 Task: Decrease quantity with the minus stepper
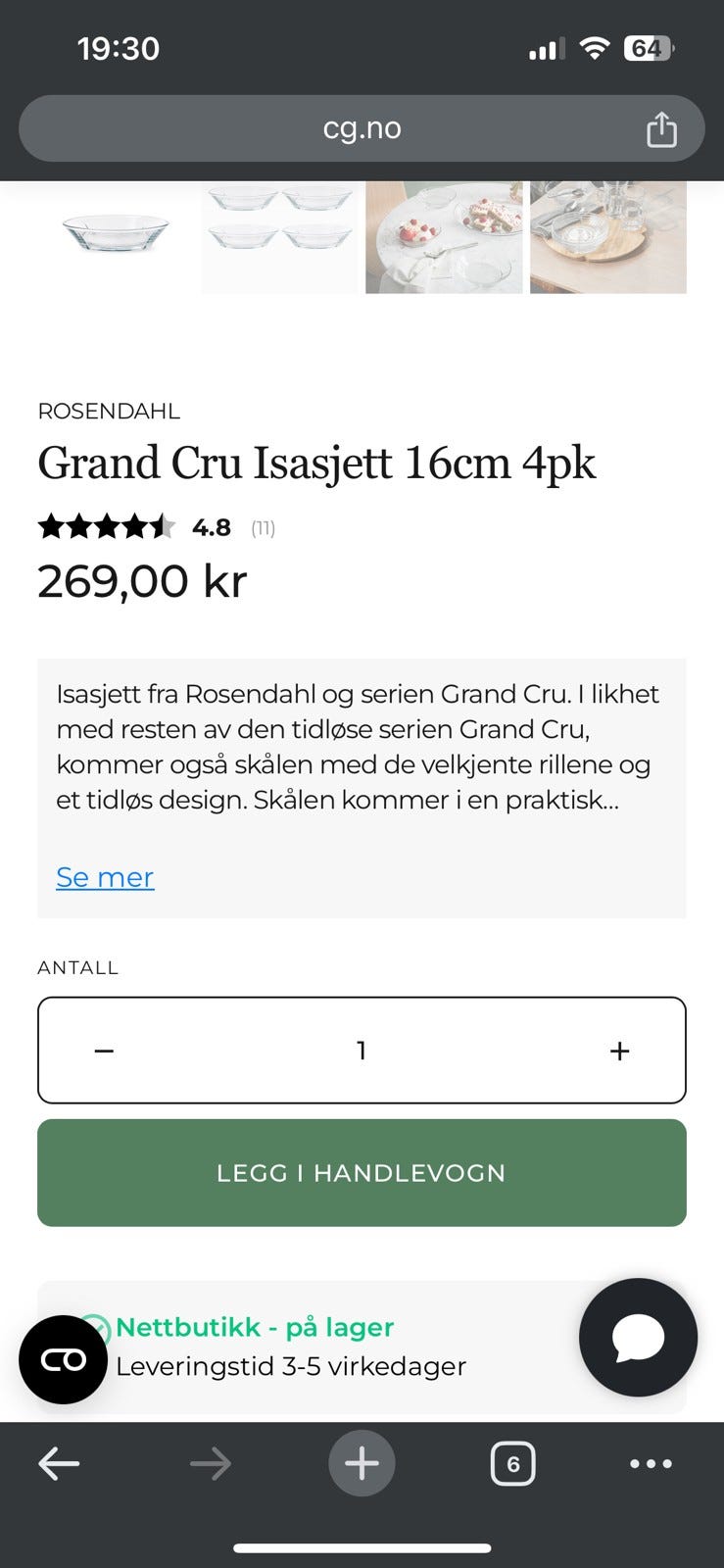[102, 1050]
